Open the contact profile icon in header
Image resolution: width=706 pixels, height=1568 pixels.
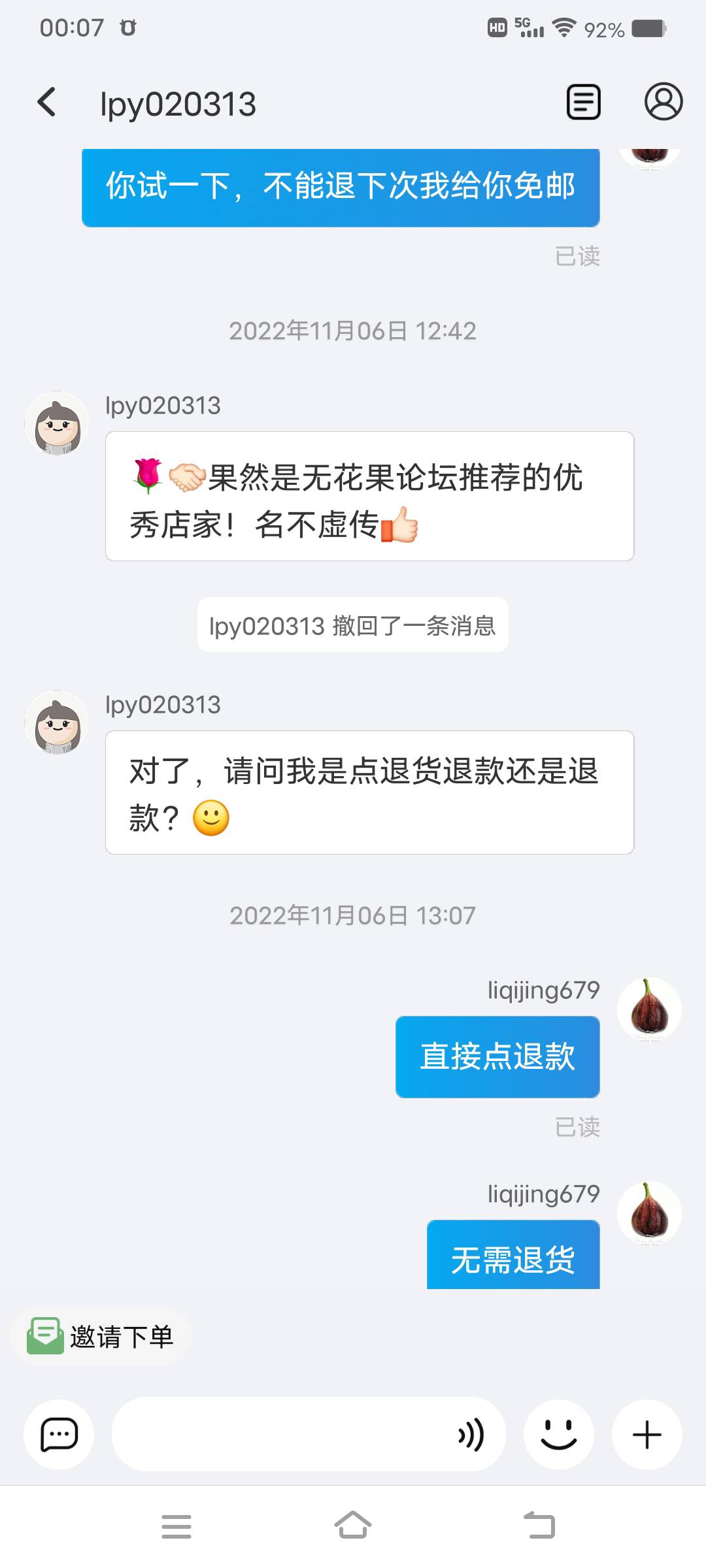(x=664, y=102)
